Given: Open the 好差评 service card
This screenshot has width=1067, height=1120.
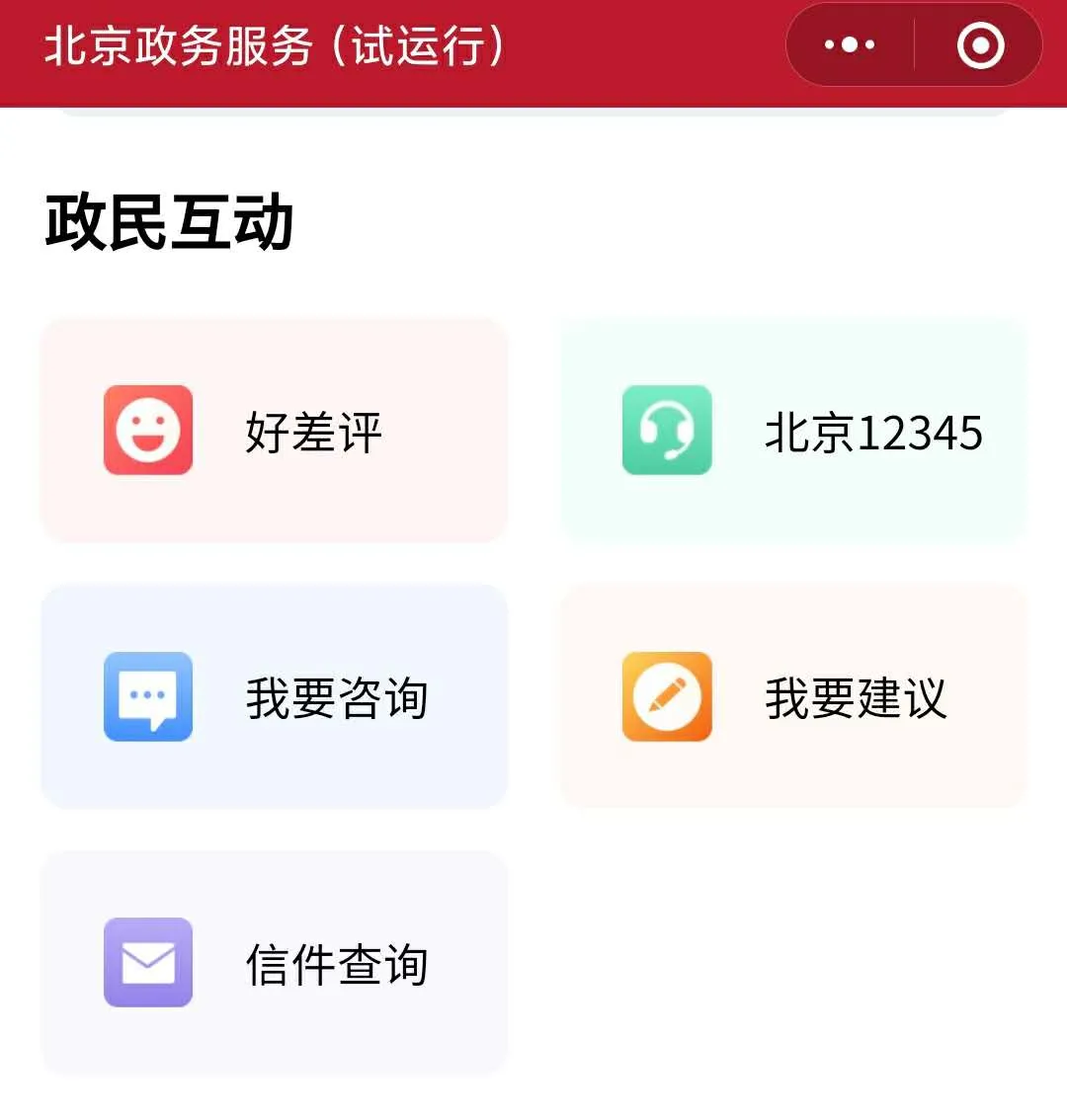Looking at the screenshot, I should point(274,429).
